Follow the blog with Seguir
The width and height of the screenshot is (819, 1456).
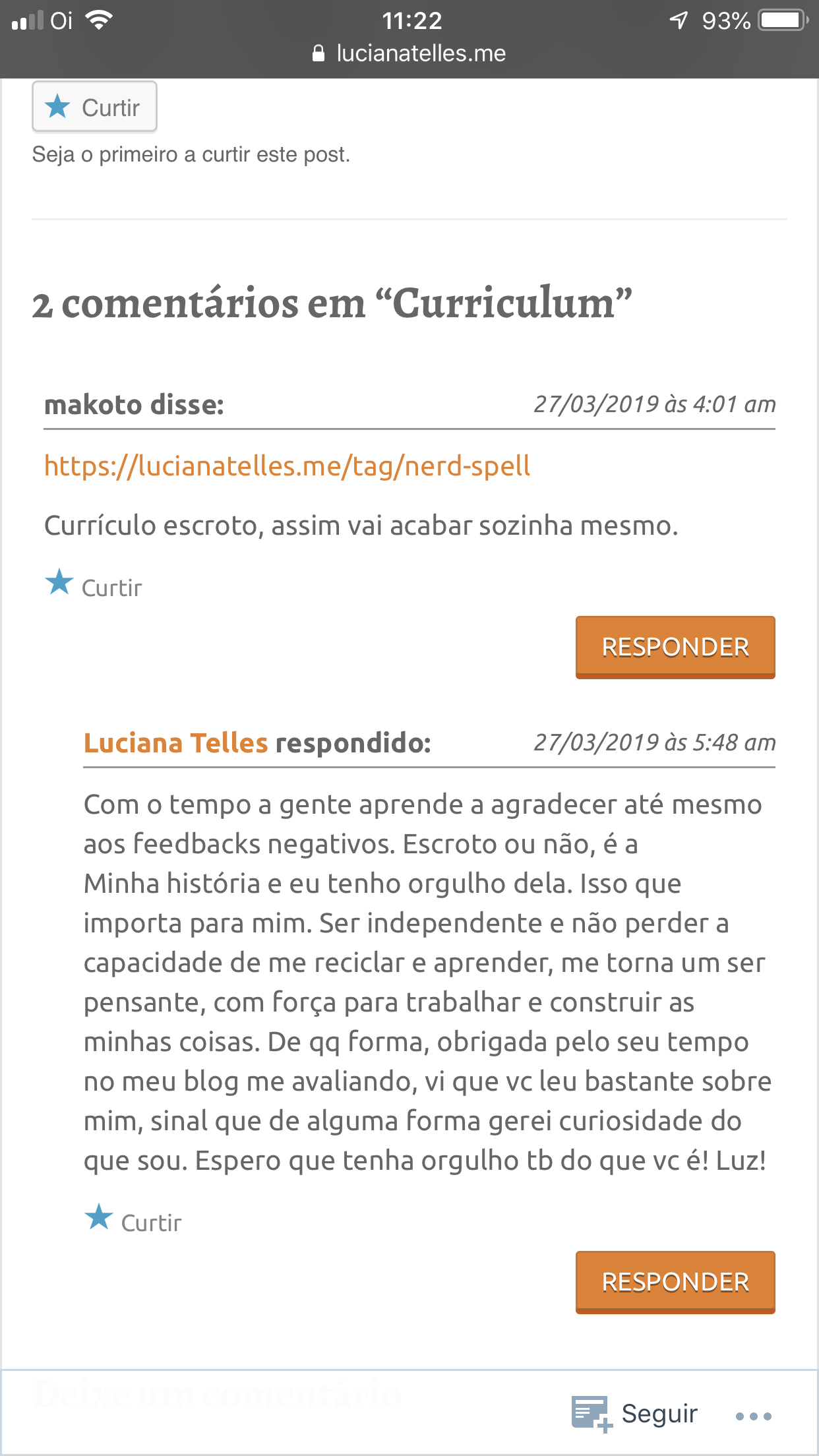(x=635, y=1414)
